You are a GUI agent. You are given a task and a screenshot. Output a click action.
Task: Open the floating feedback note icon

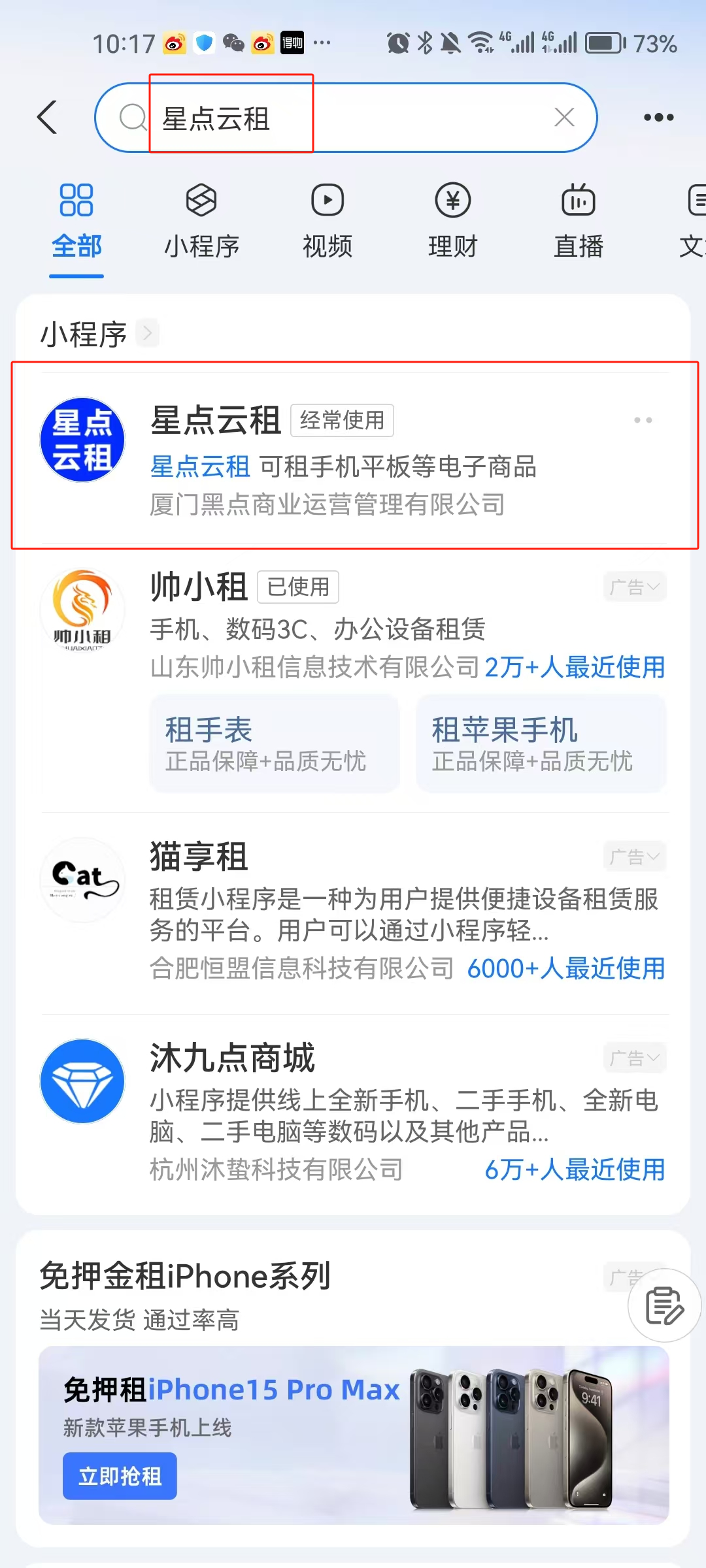pos(664,1305)
